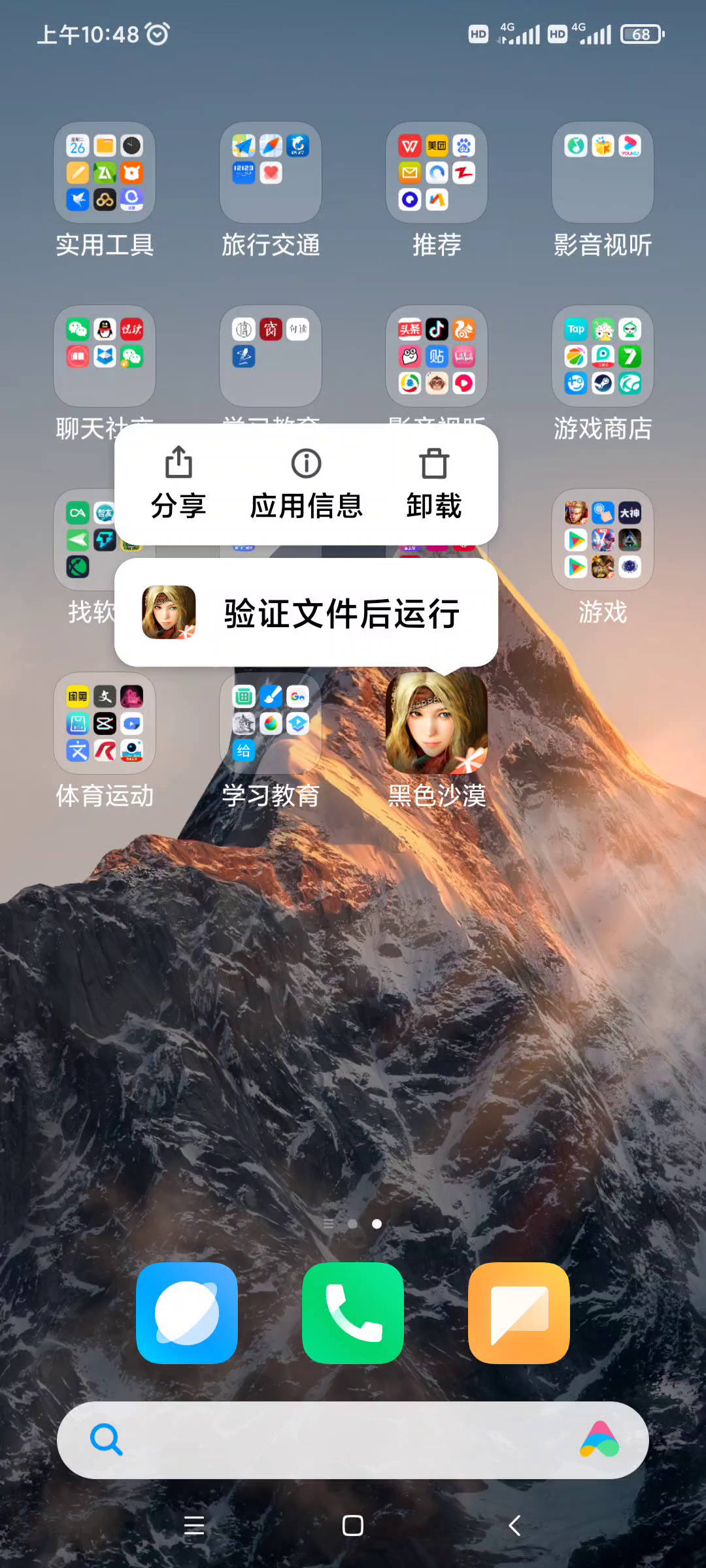Go back with the navigation back button
Viewport: 706px width, 1568px height.
[514, 1526]
